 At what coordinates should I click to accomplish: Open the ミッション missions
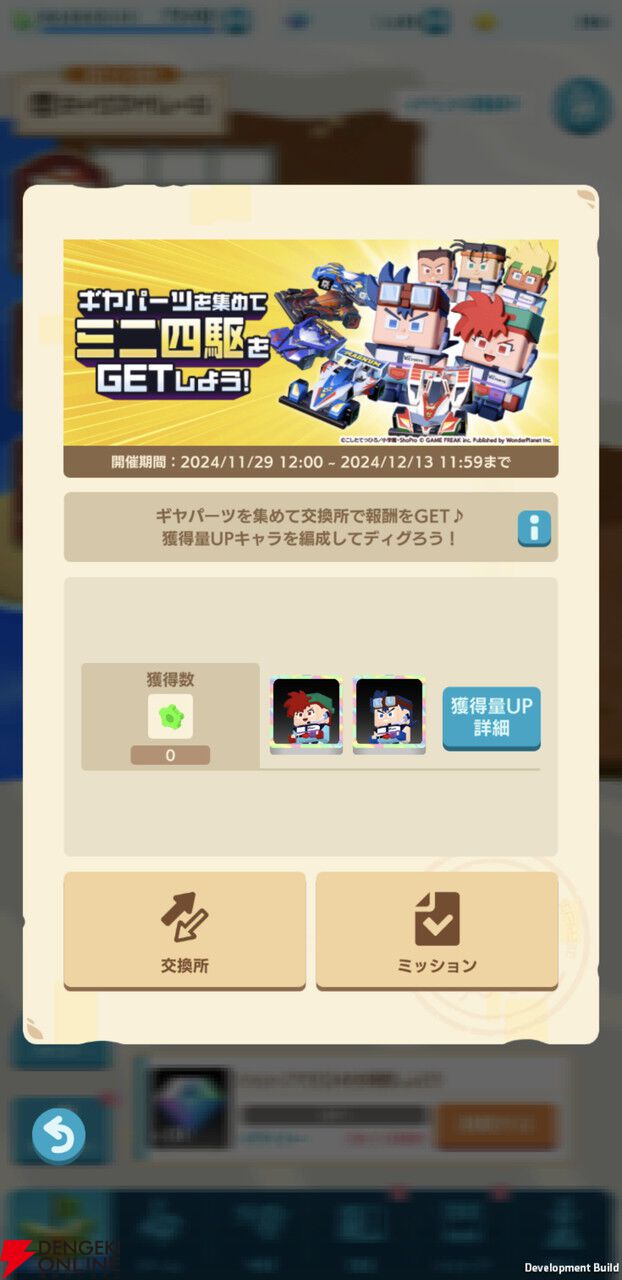coord(437,931)
